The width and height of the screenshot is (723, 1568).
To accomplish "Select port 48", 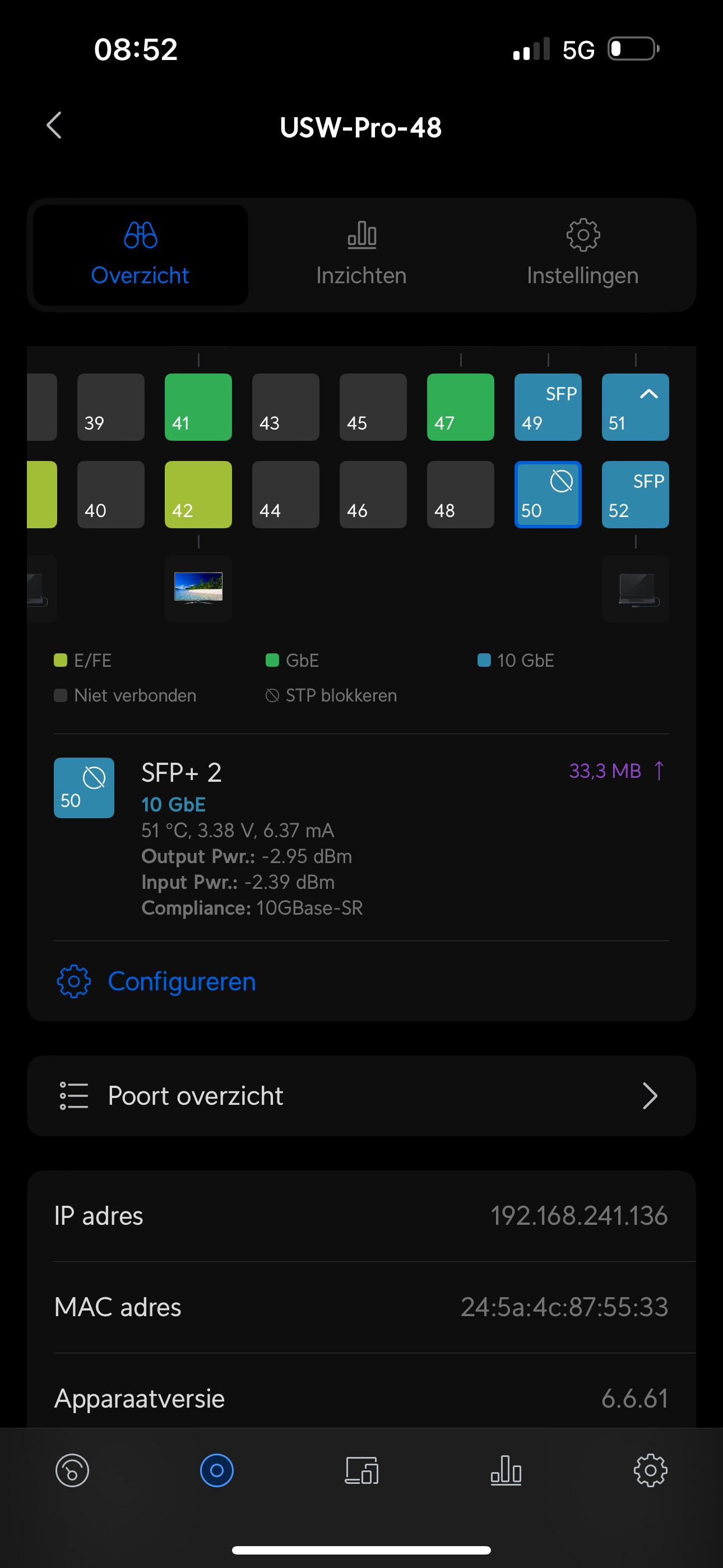I will point(460,494).
